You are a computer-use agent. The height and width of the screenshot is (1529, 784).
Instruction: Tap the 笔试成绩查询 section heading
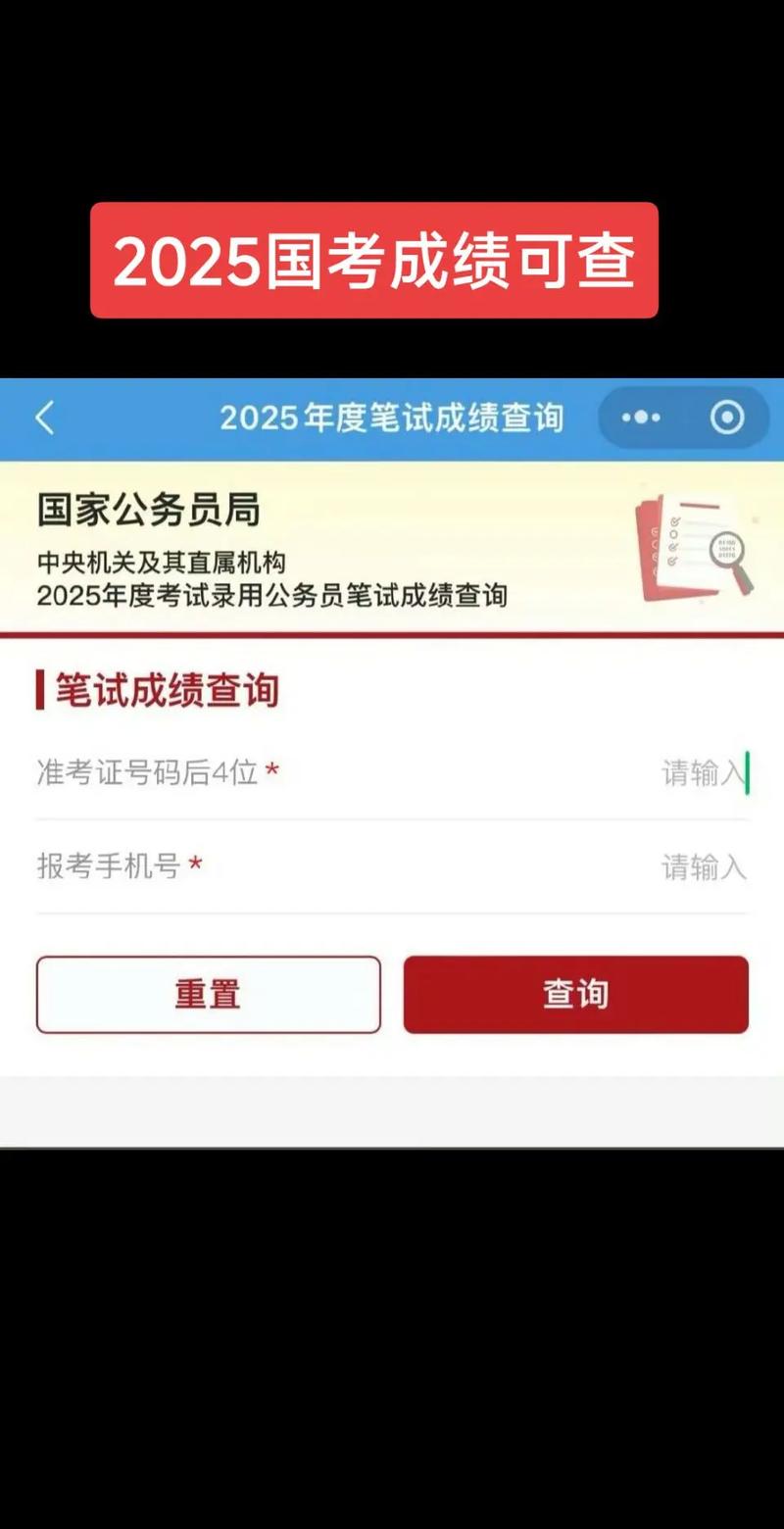coord(167,689)
